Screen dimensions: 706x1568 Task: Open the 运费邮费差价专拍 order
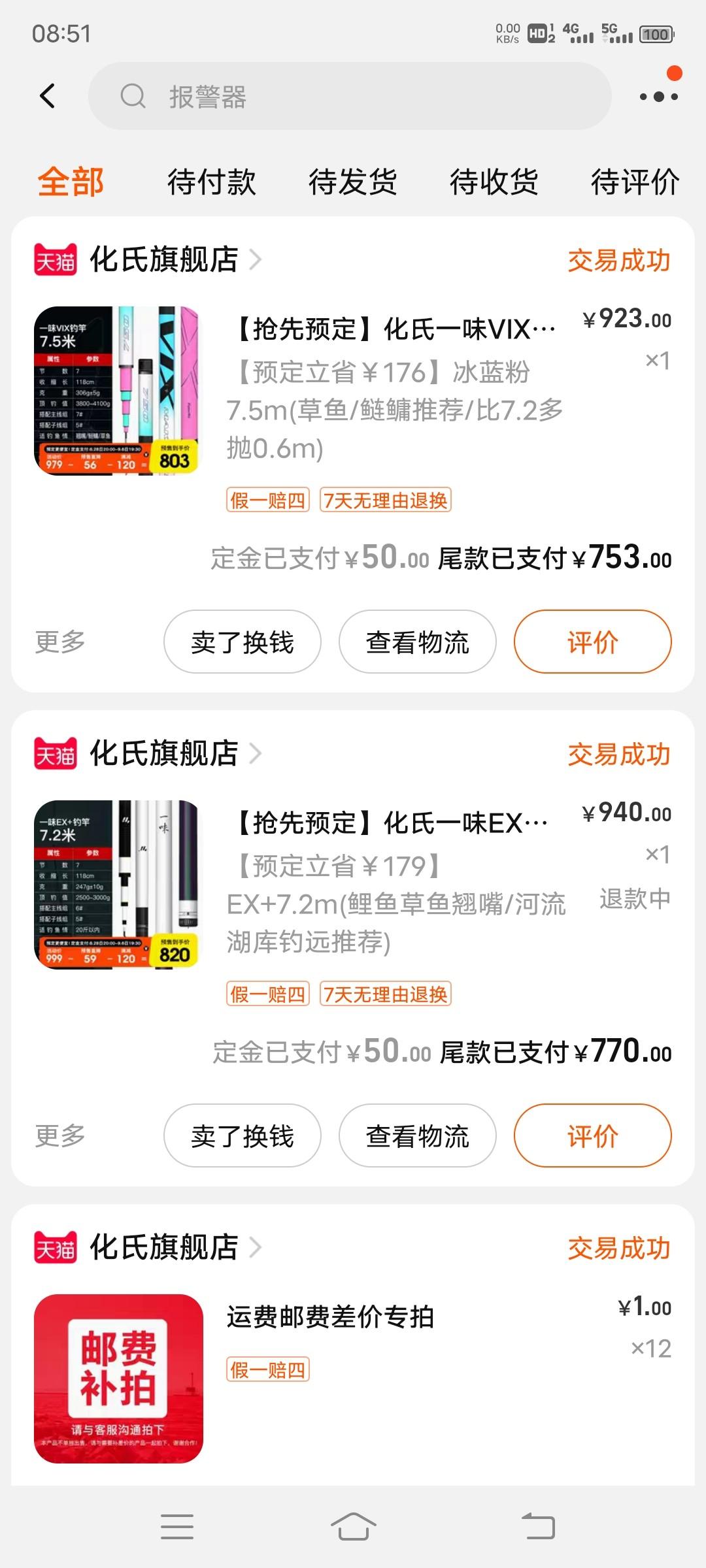pos(330,1316)
